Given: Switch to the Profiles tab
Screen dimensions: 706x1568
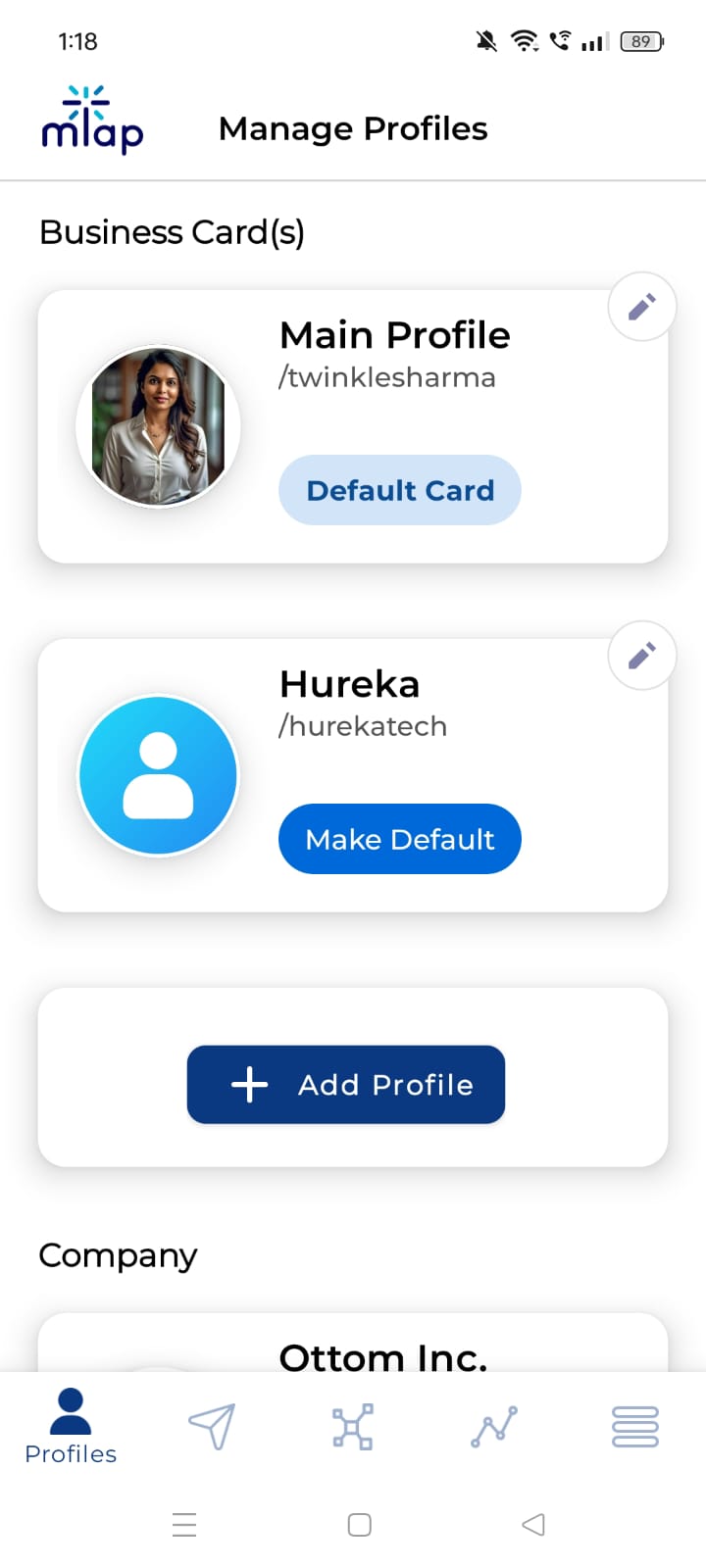Looking at the screenshot, I should click(71, 1427).
